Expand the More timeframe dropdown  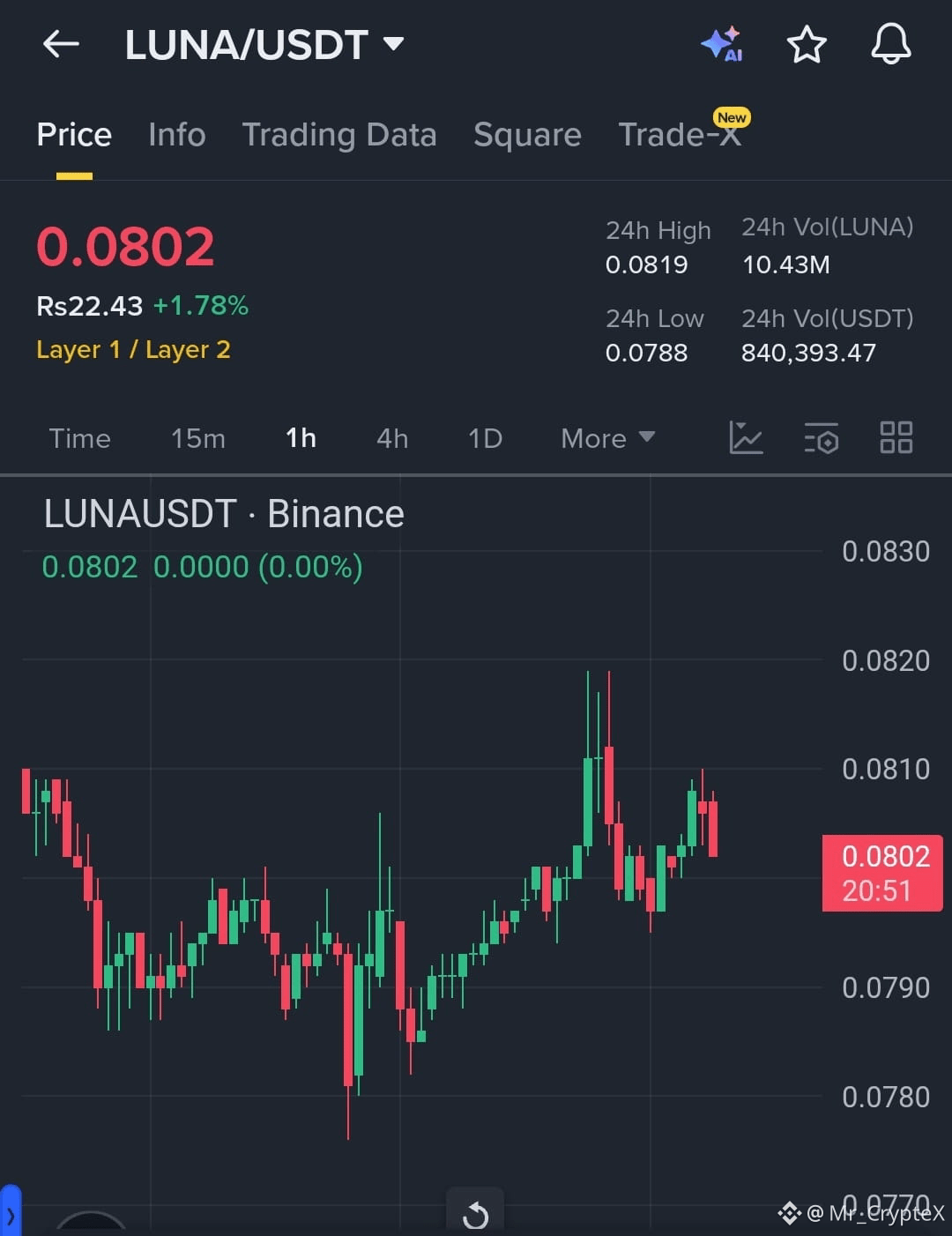tap(606, 438)
